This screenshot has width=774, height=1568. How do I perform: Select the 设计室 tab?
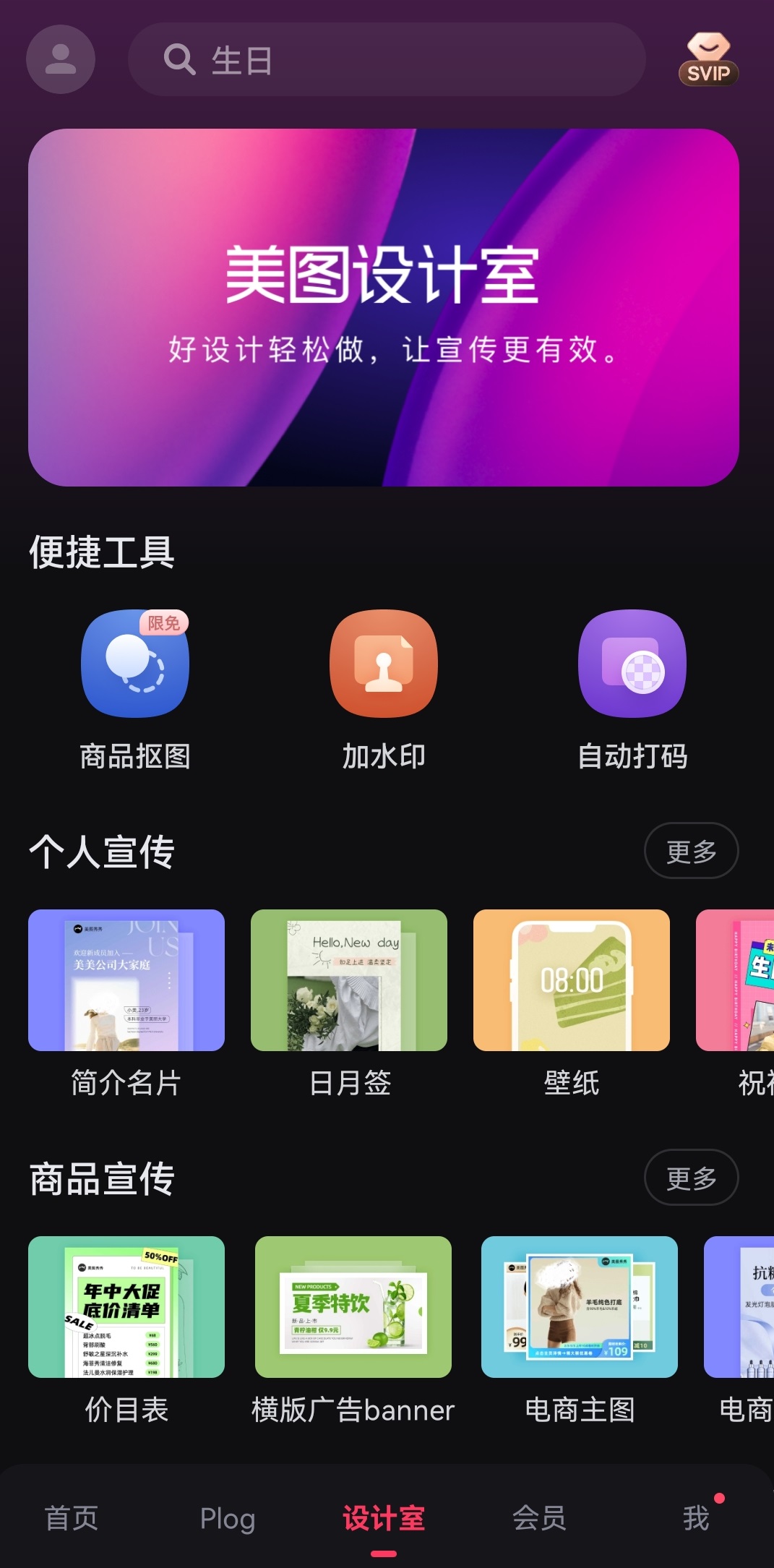point(384,1518)
